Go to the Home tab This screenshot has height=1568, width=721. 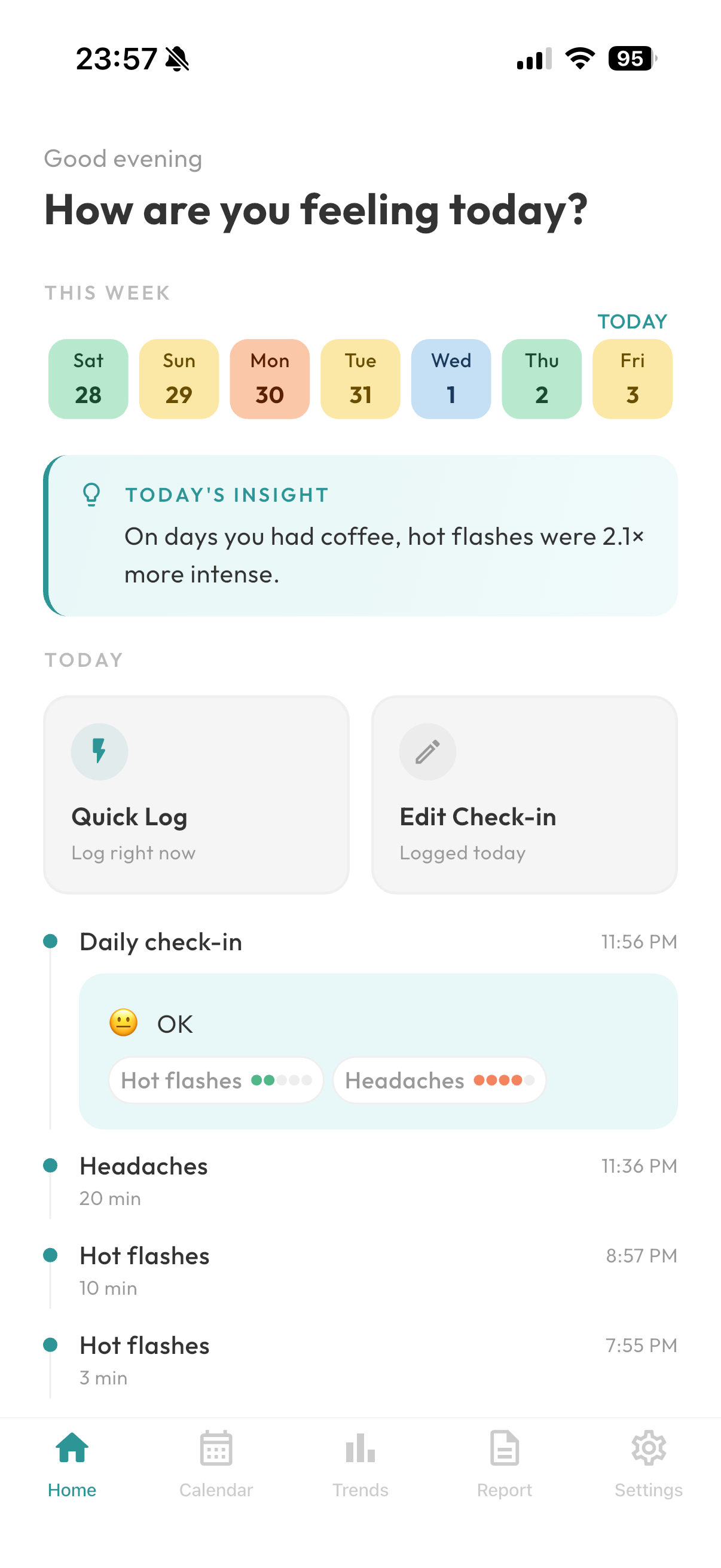[x=72, y=1465]
